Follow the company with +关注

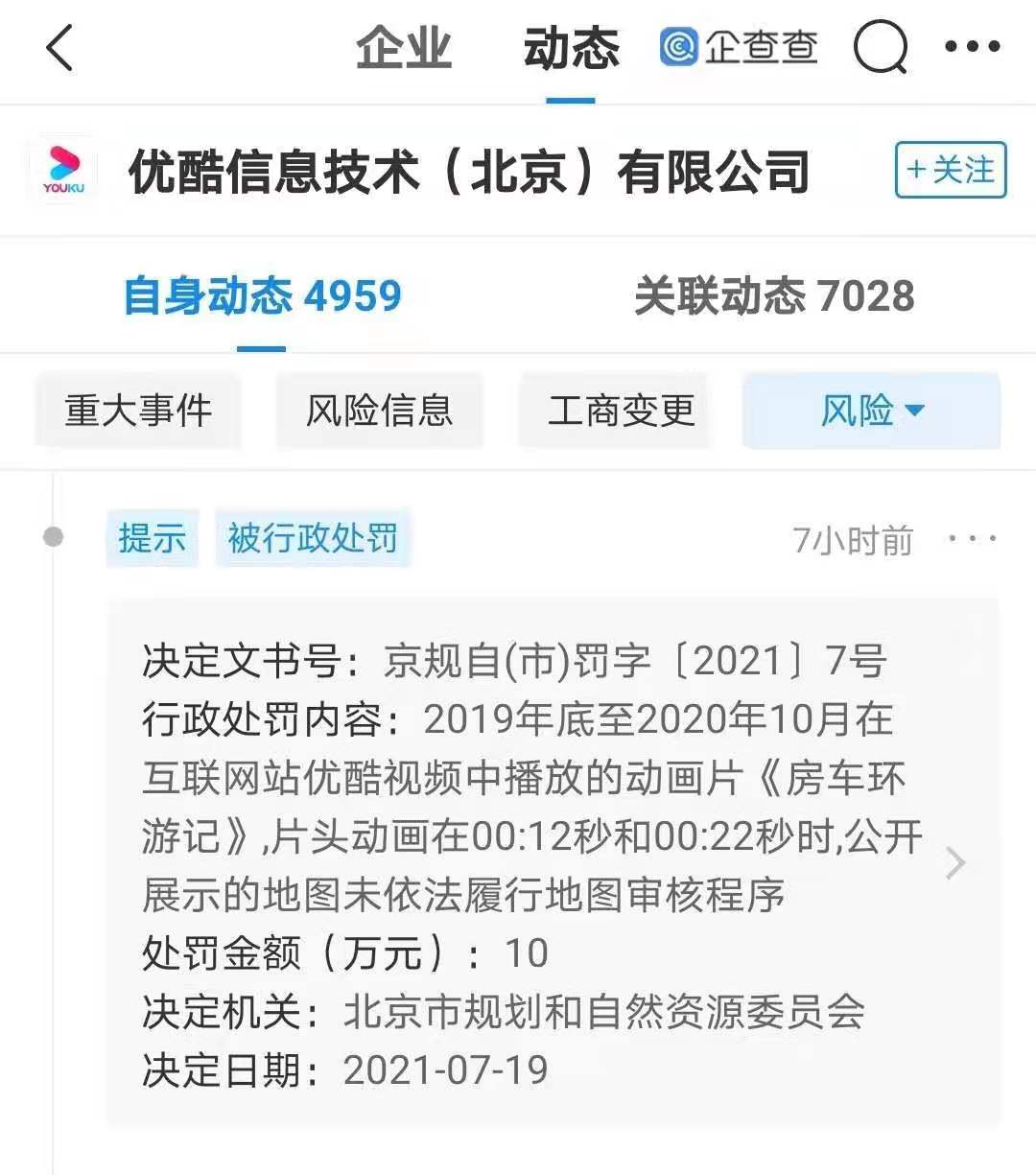(x=950, y=170)
